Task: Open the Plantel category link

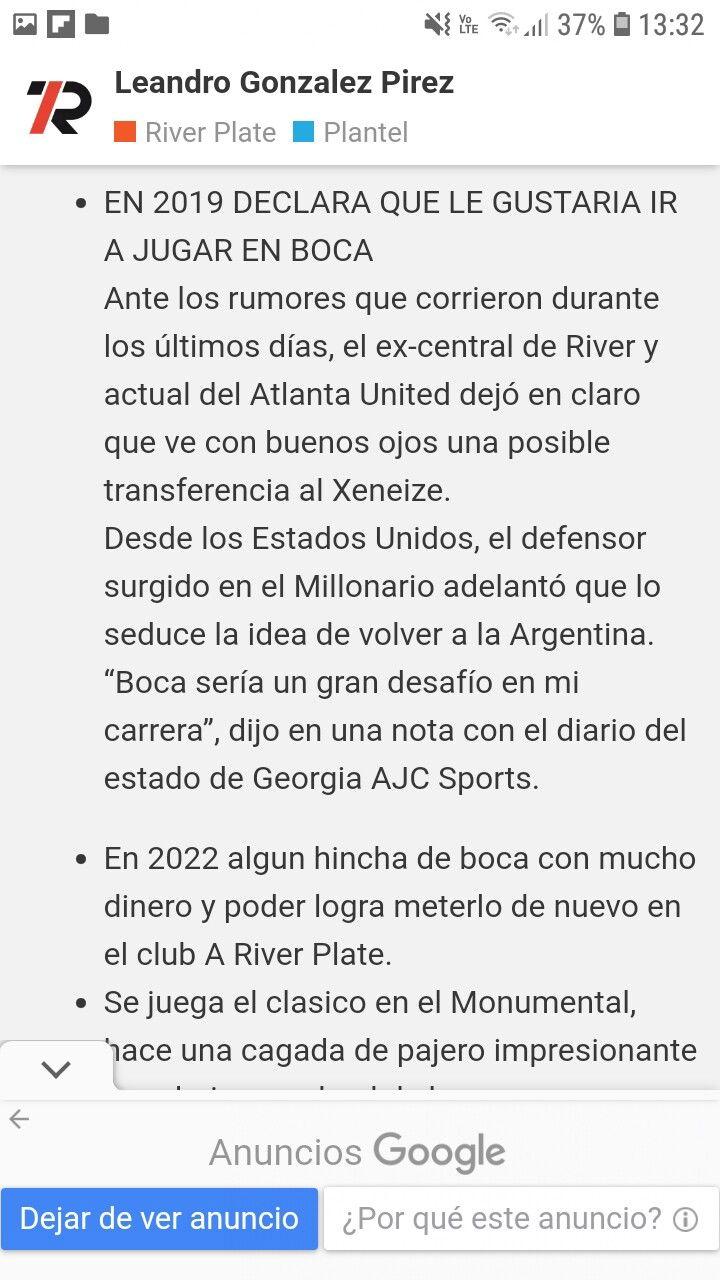Action: tap(351, 132)
